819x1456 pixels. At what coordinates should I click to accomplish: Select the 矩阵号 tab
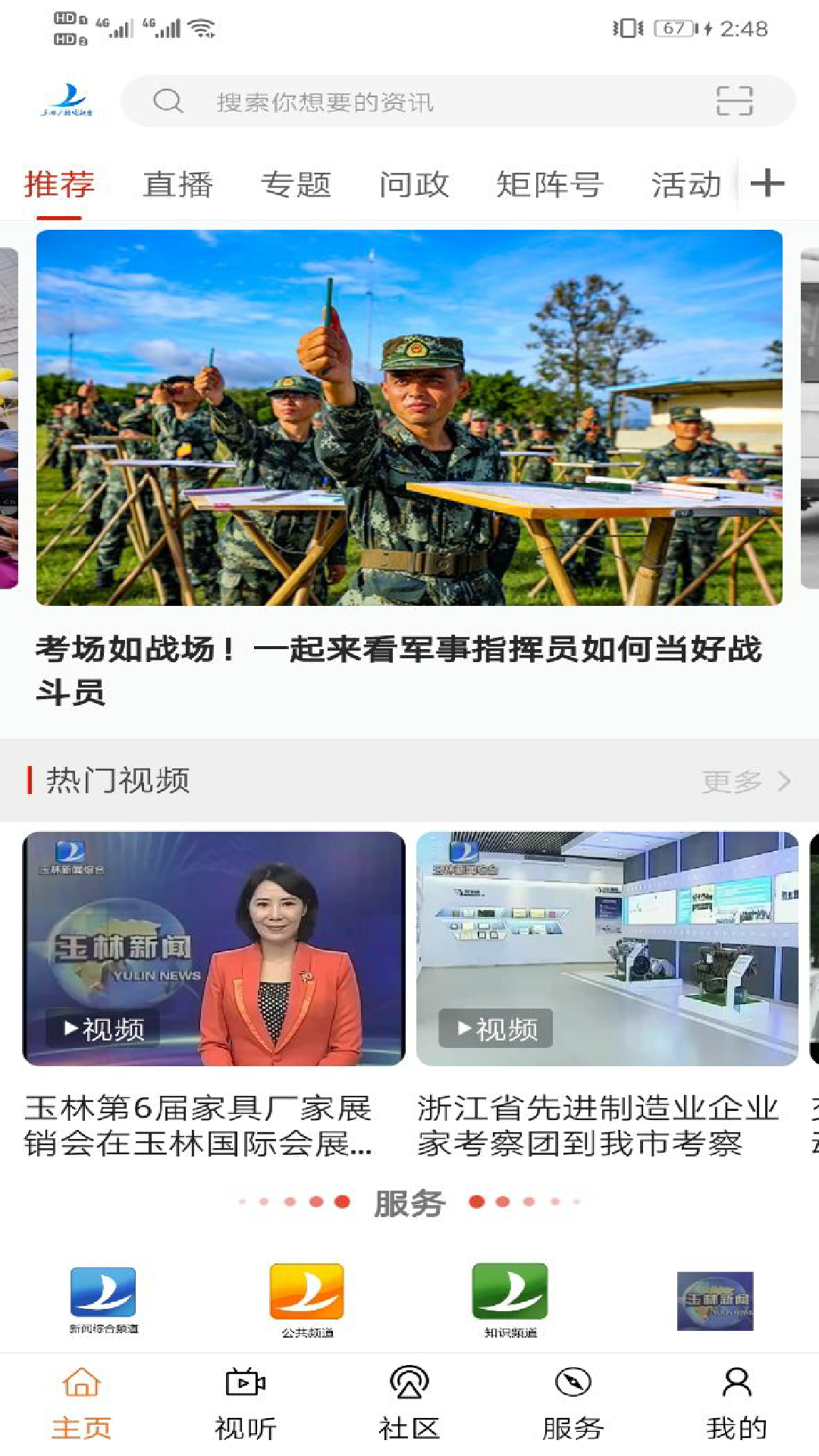[550, 184]
